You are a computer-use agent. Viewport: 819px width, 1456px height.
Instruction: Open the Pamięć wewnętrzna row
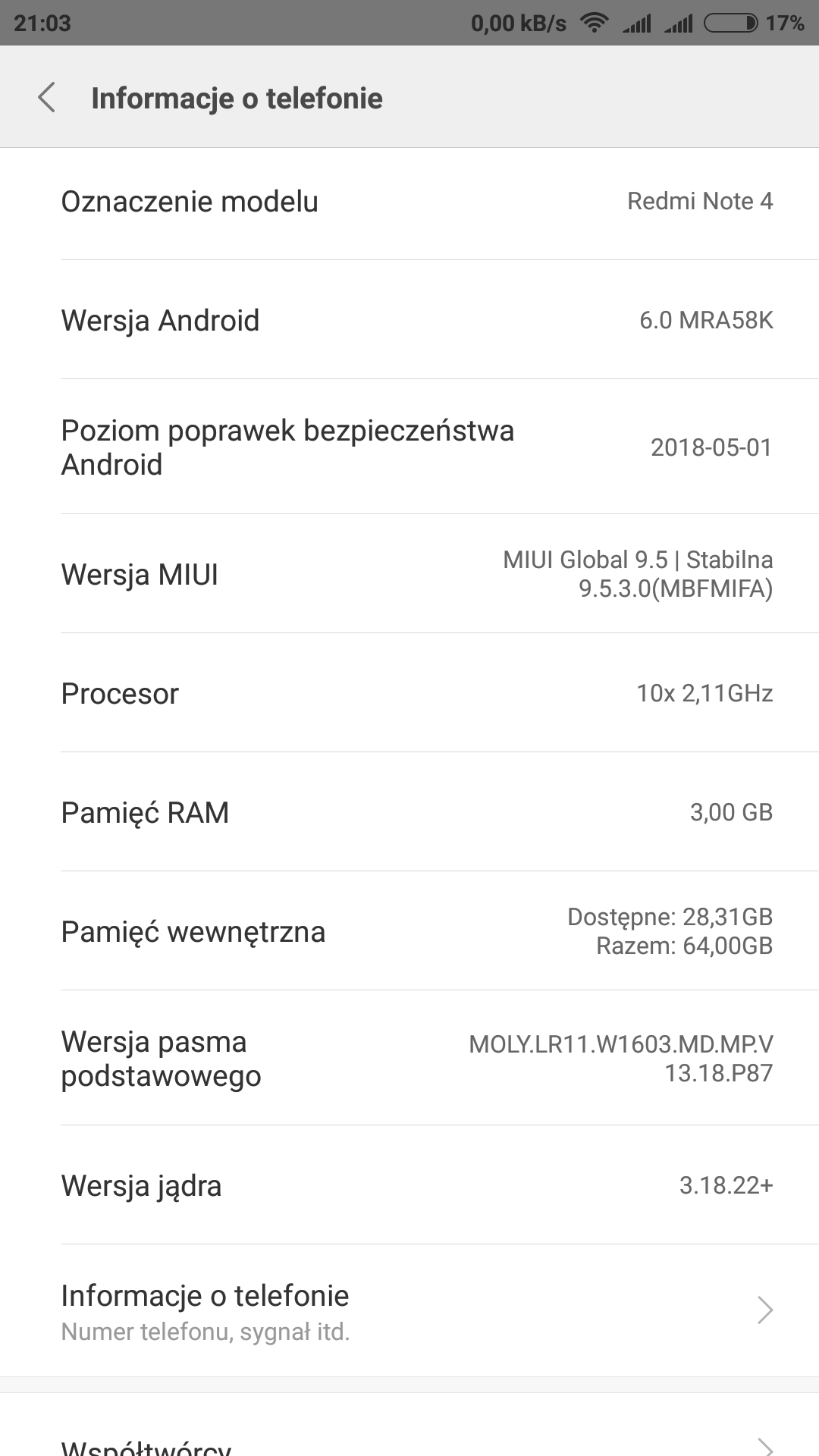click(409, 931)
